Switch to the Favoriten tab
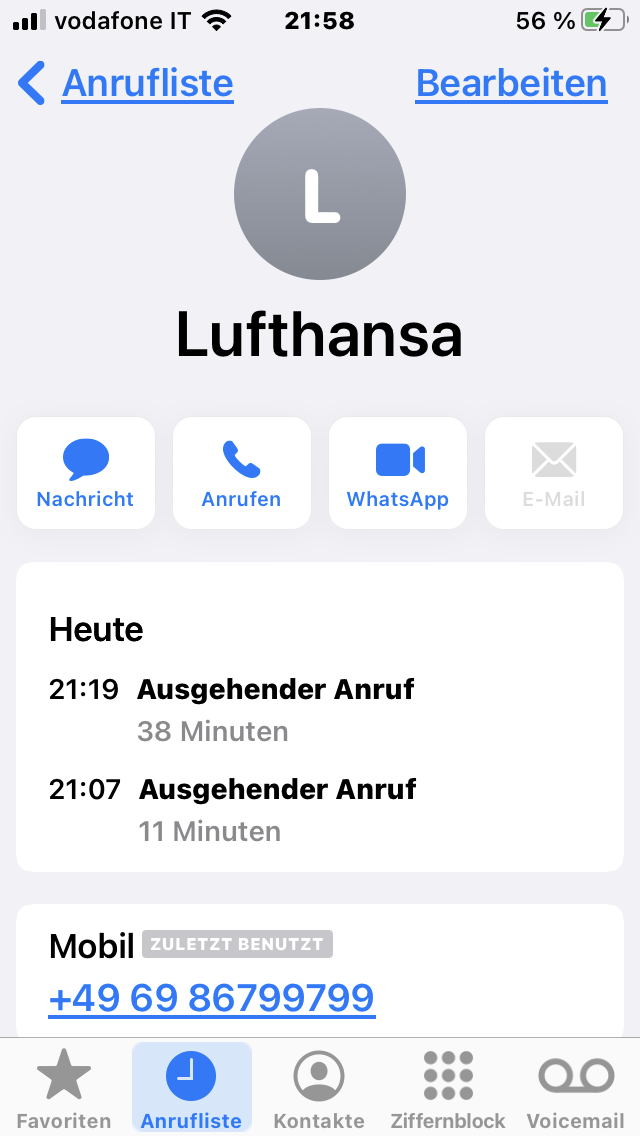This screenshot has width=640, height=1136. coord(64,1088)
